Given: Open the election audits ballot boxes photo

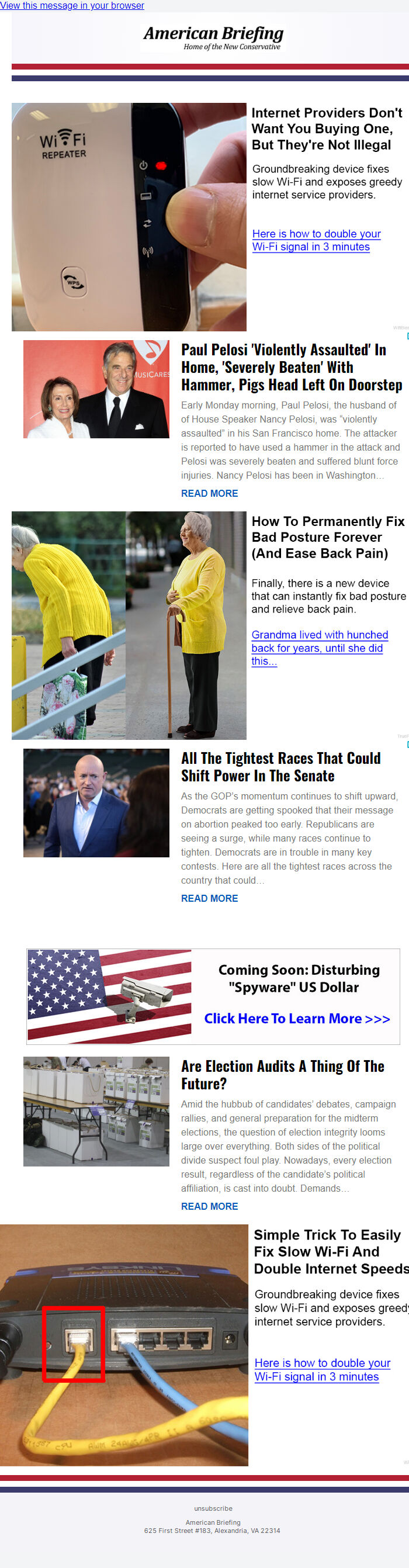Looking at the screenshot, I should pos(96,1111).
